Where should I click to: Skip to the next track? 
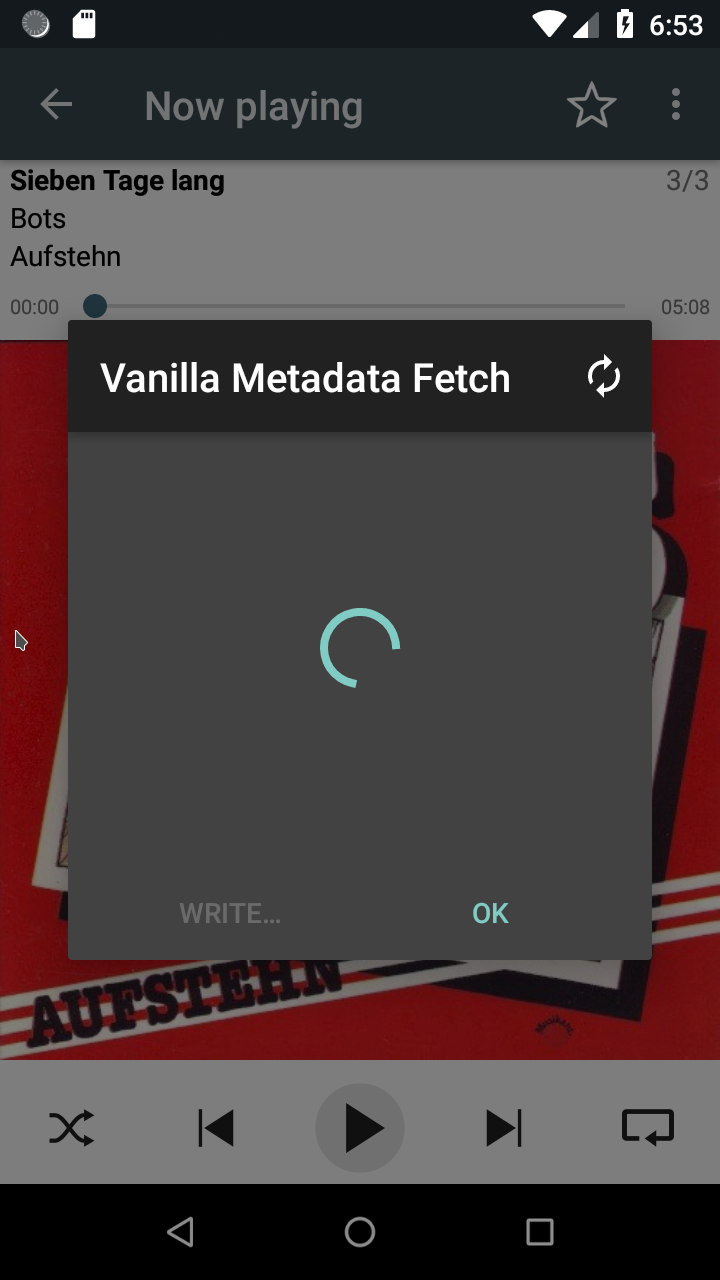point(504,1128)
